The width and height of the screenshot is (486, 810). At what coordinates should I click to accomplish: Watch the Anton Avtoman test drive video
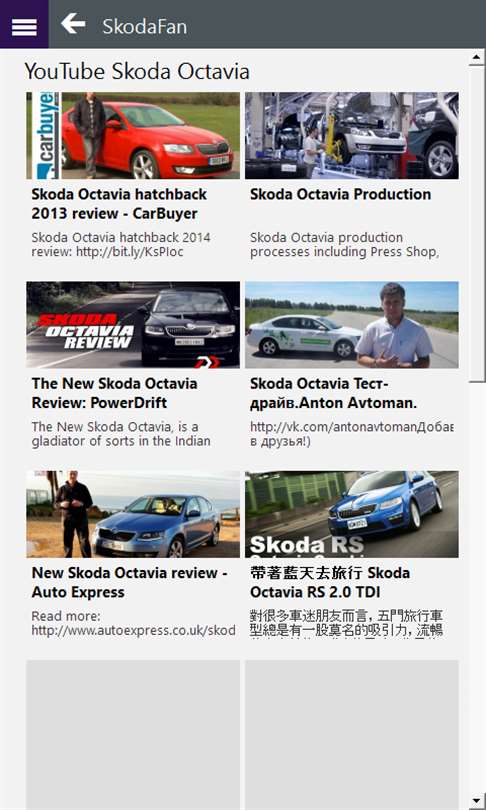coord(352,365)
